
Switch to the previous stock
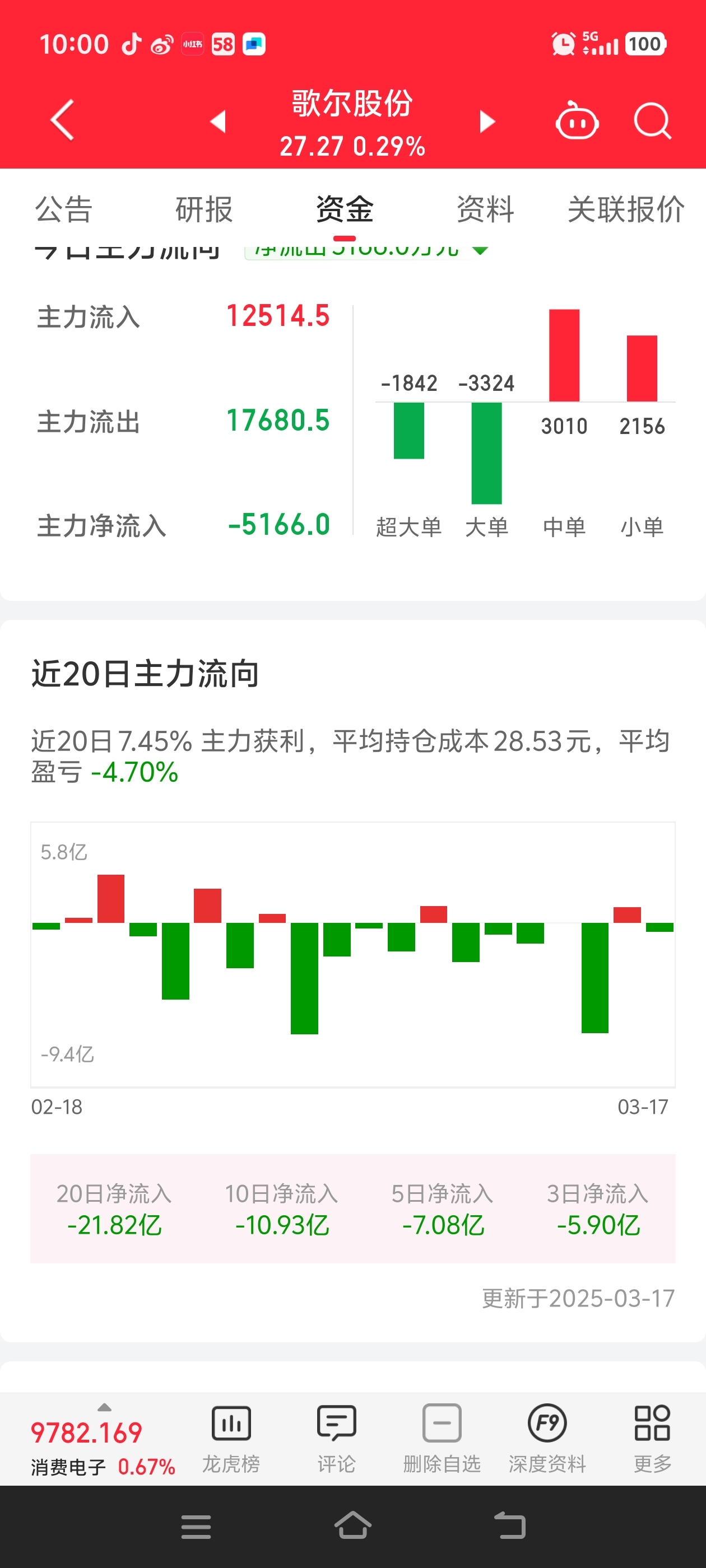click(218, 121)
